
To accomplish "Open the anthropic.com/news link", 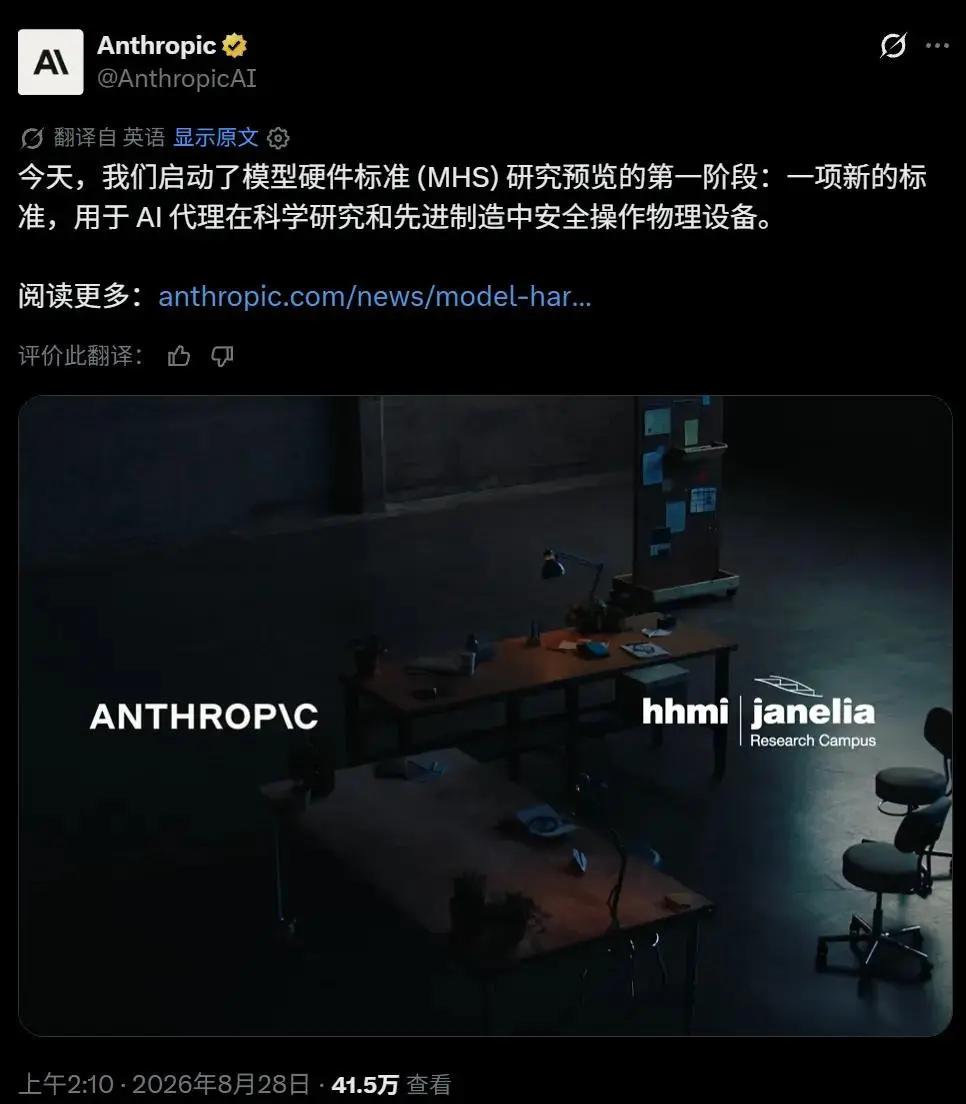I will tap(375, 296).
